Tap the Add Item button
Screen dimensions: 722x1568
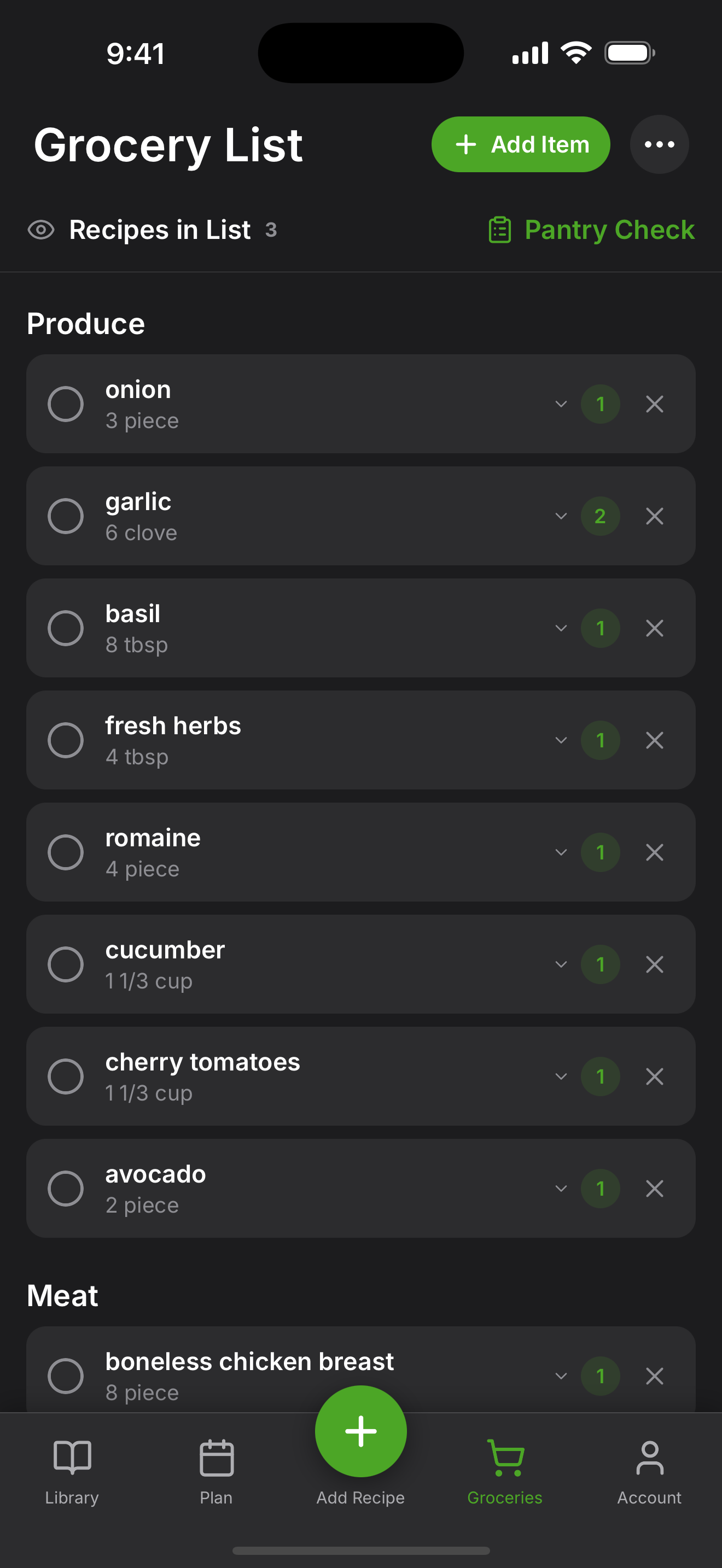520,144
